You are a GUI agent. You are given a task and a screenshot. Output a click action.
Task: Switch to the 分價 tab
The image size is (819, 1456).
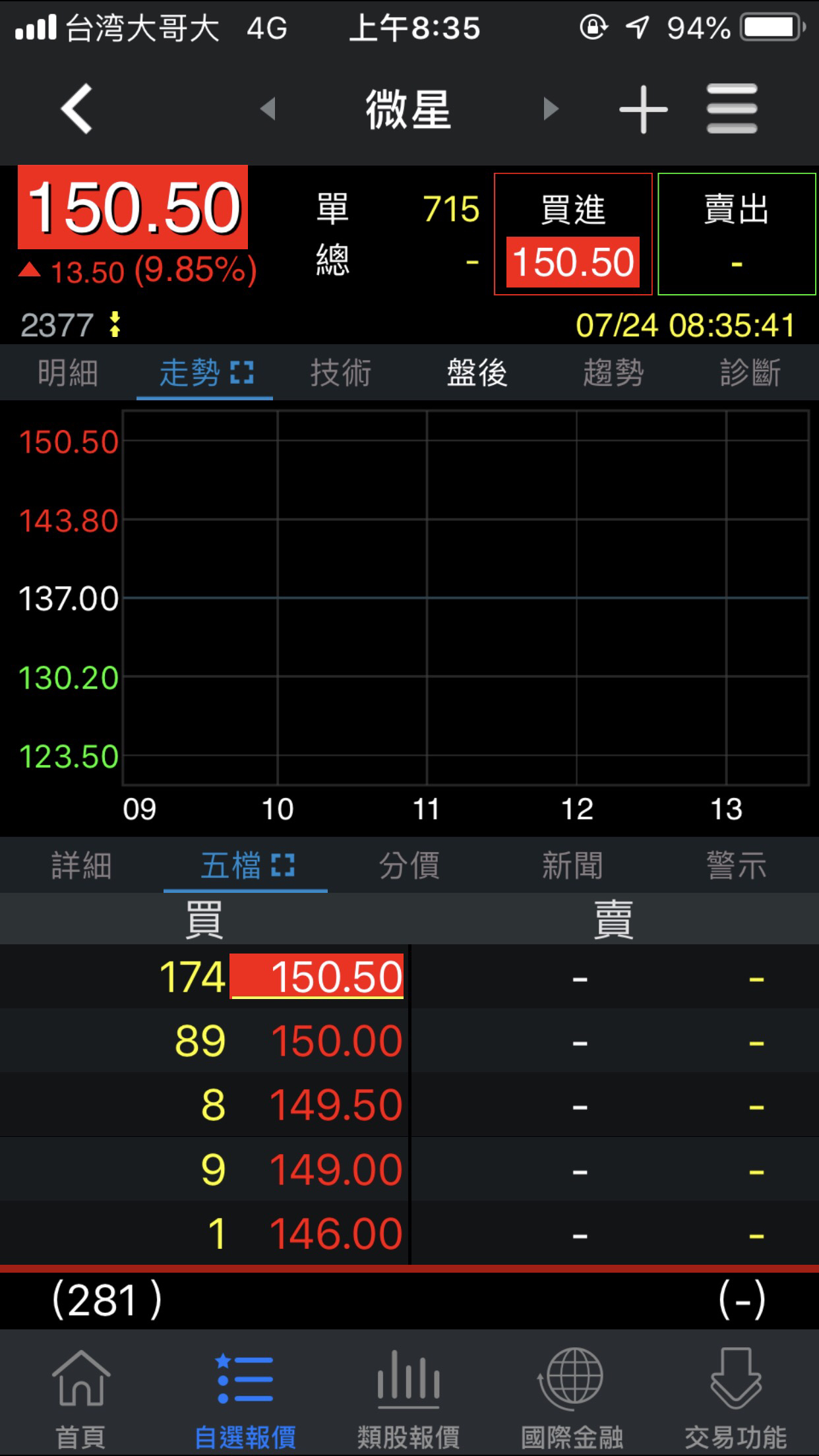tap(409, 865)
